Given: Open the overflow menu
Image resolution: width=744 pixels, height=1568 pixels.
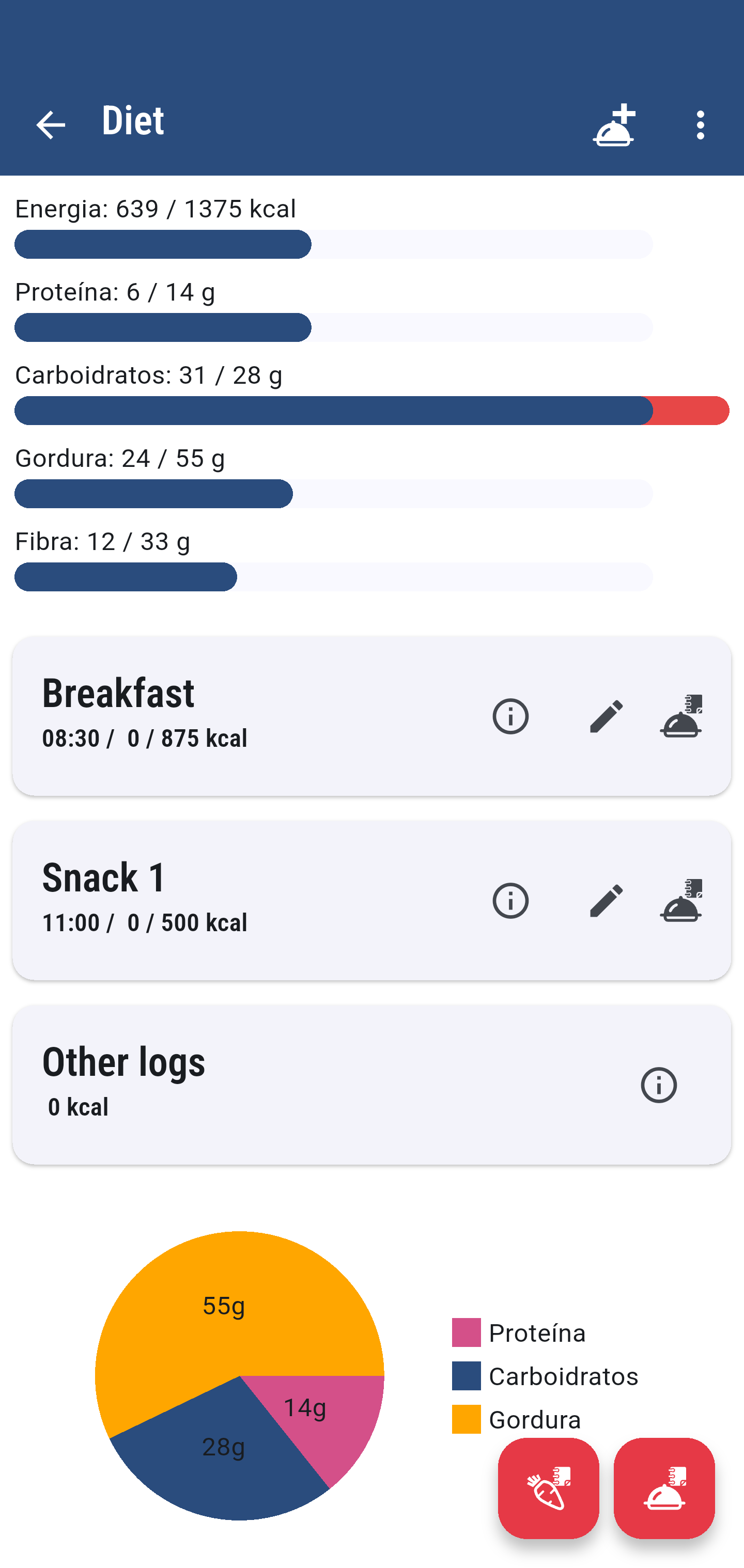Looking at the screenshot, I should point(700,125).
